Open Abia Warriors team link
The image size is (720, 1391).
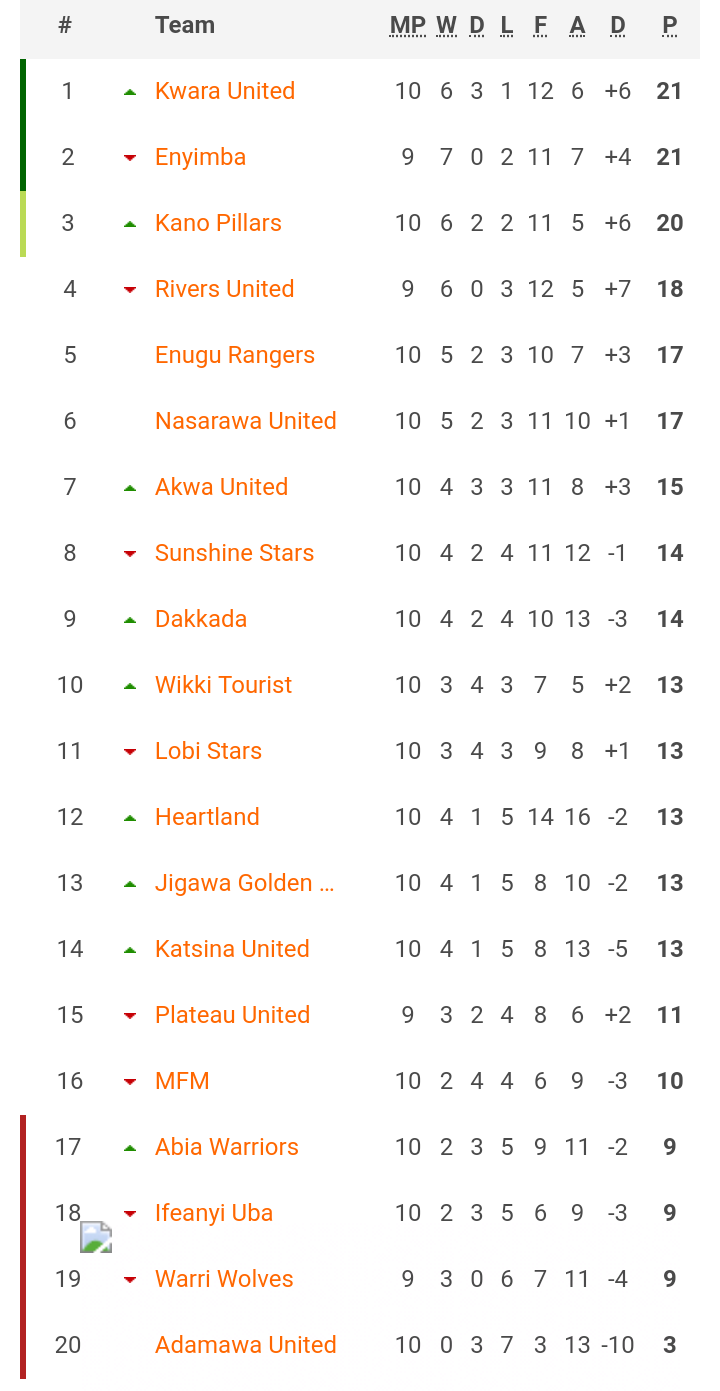tap(227, 1147)
